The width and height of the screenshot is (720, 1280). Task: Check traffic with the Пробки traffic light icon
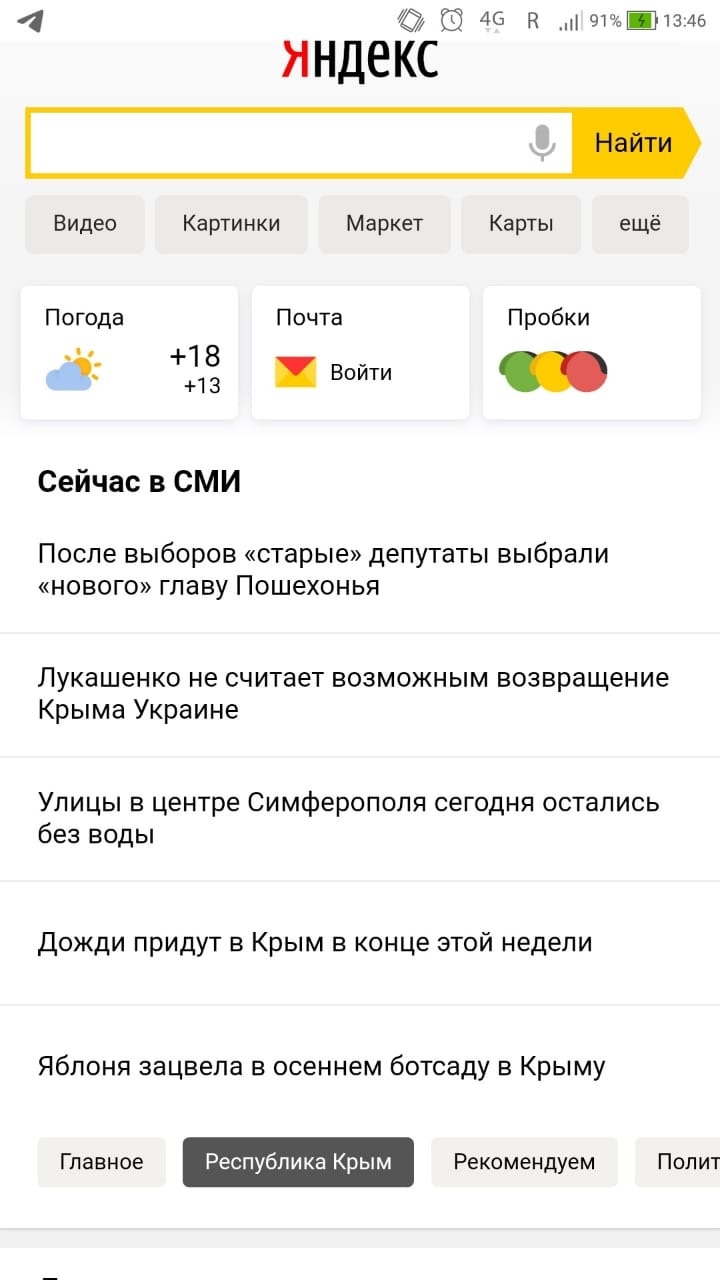click(553, 371)
